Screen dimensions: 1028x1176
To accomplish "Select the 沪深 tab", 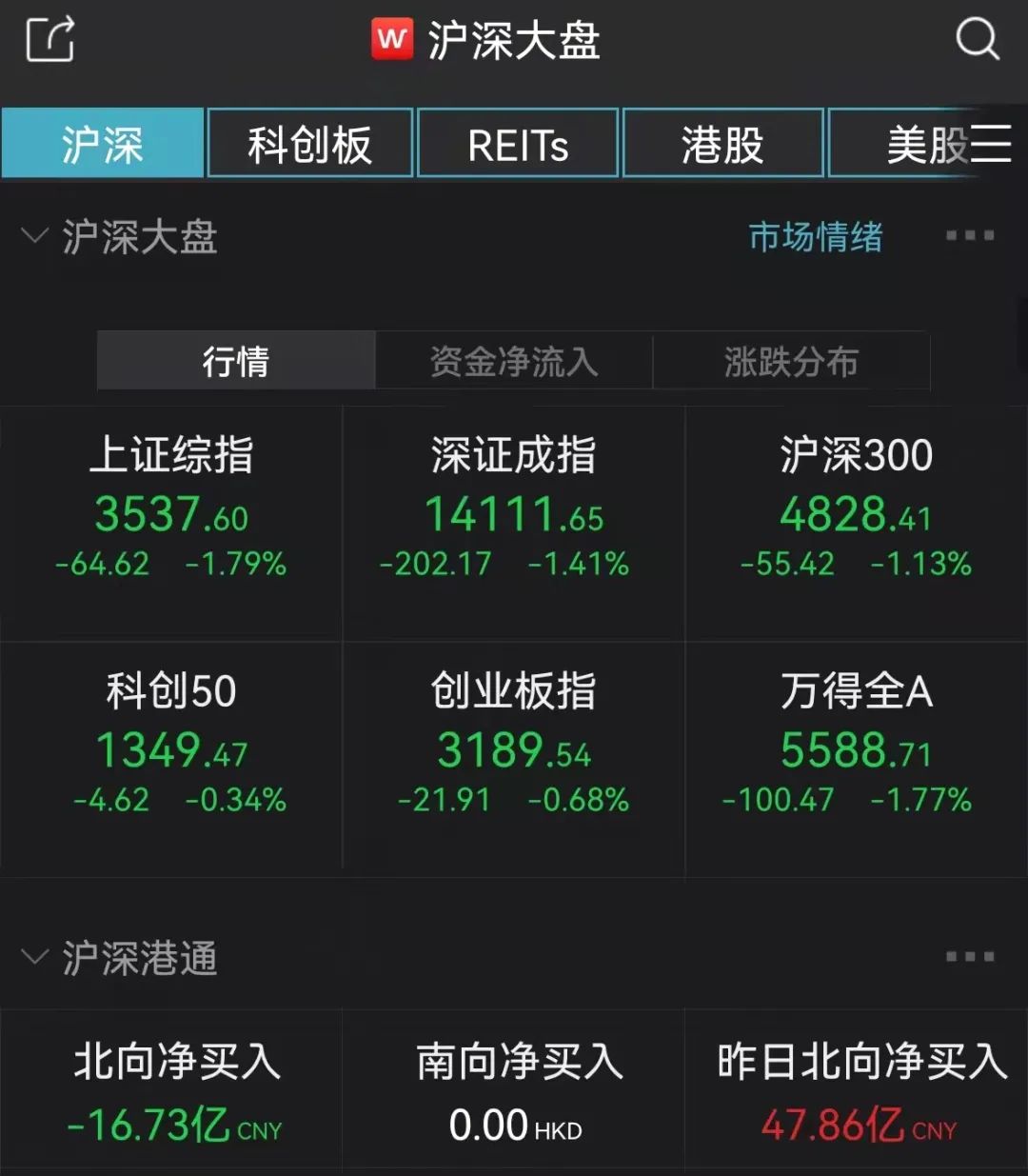I will point(102,144).
